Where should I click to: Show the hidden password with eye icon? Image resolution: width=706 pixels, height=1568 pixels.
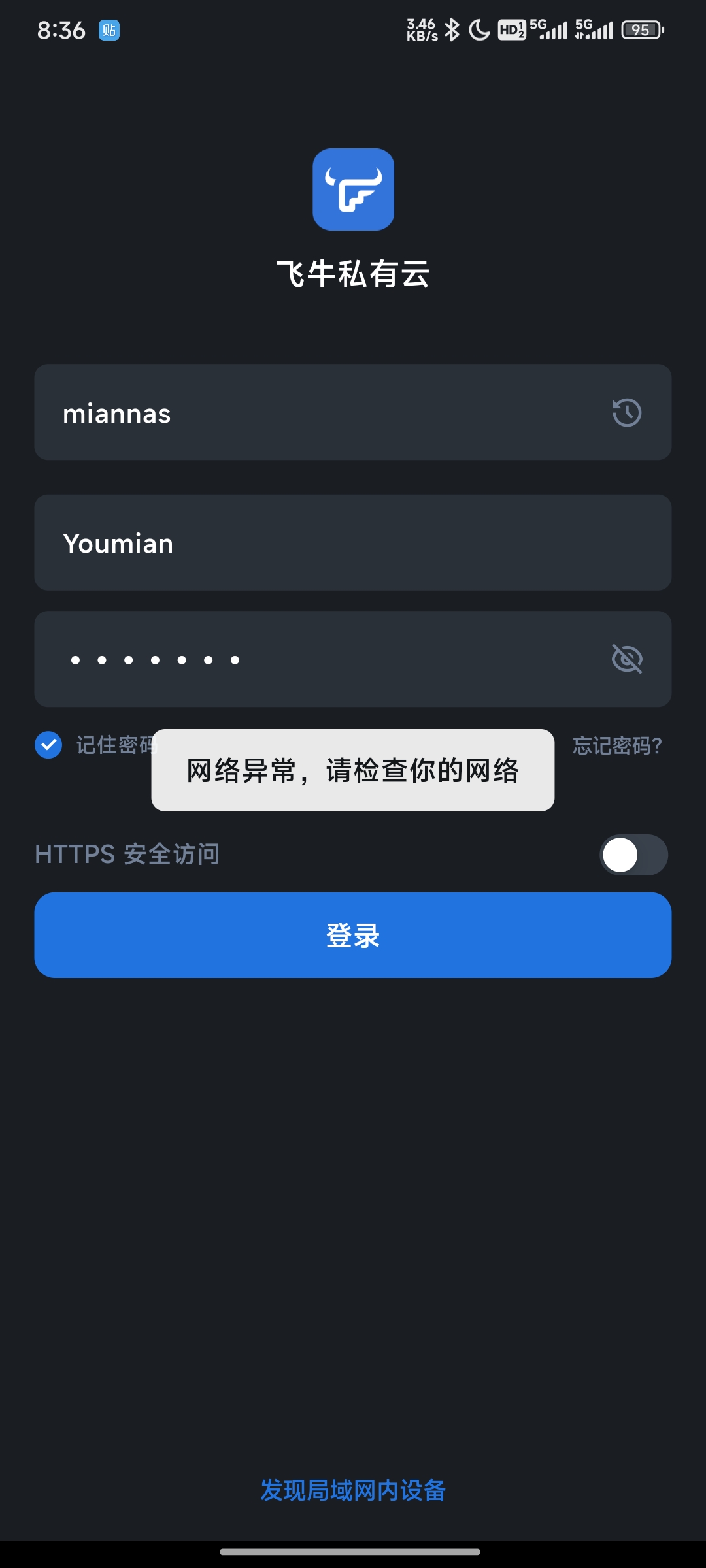[626, 659]
